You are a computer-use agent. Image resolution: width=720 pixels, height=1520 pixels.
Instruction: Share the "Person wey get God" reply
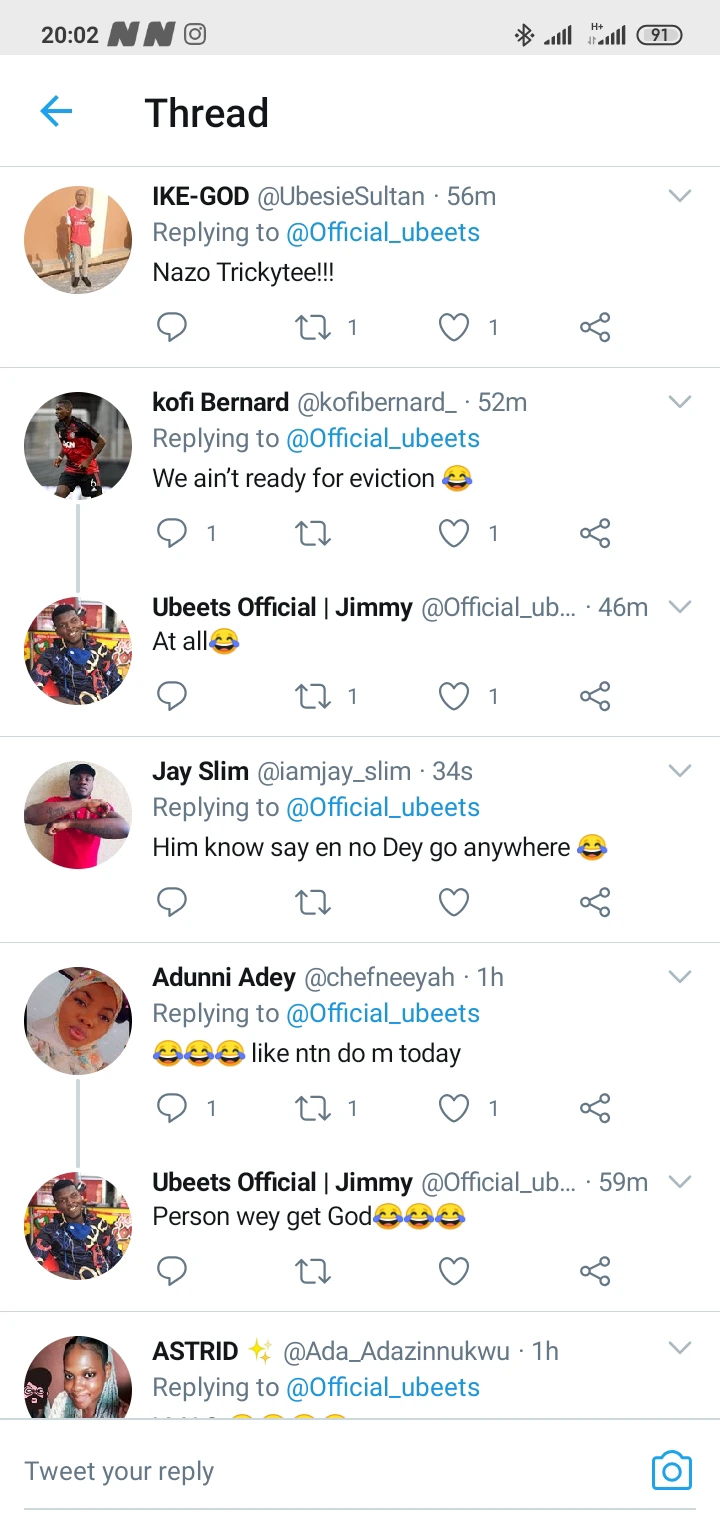pos(595,1271)
